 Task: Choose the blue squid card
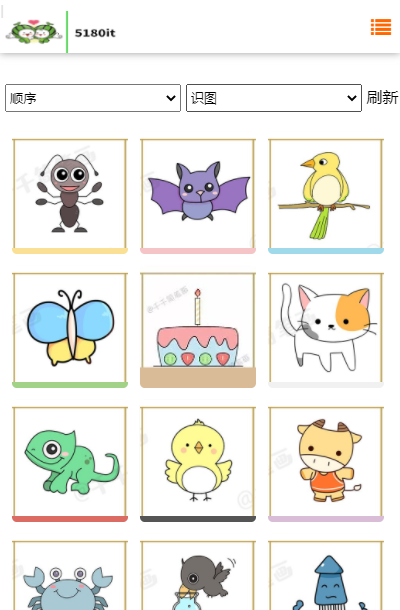(326, 575)
